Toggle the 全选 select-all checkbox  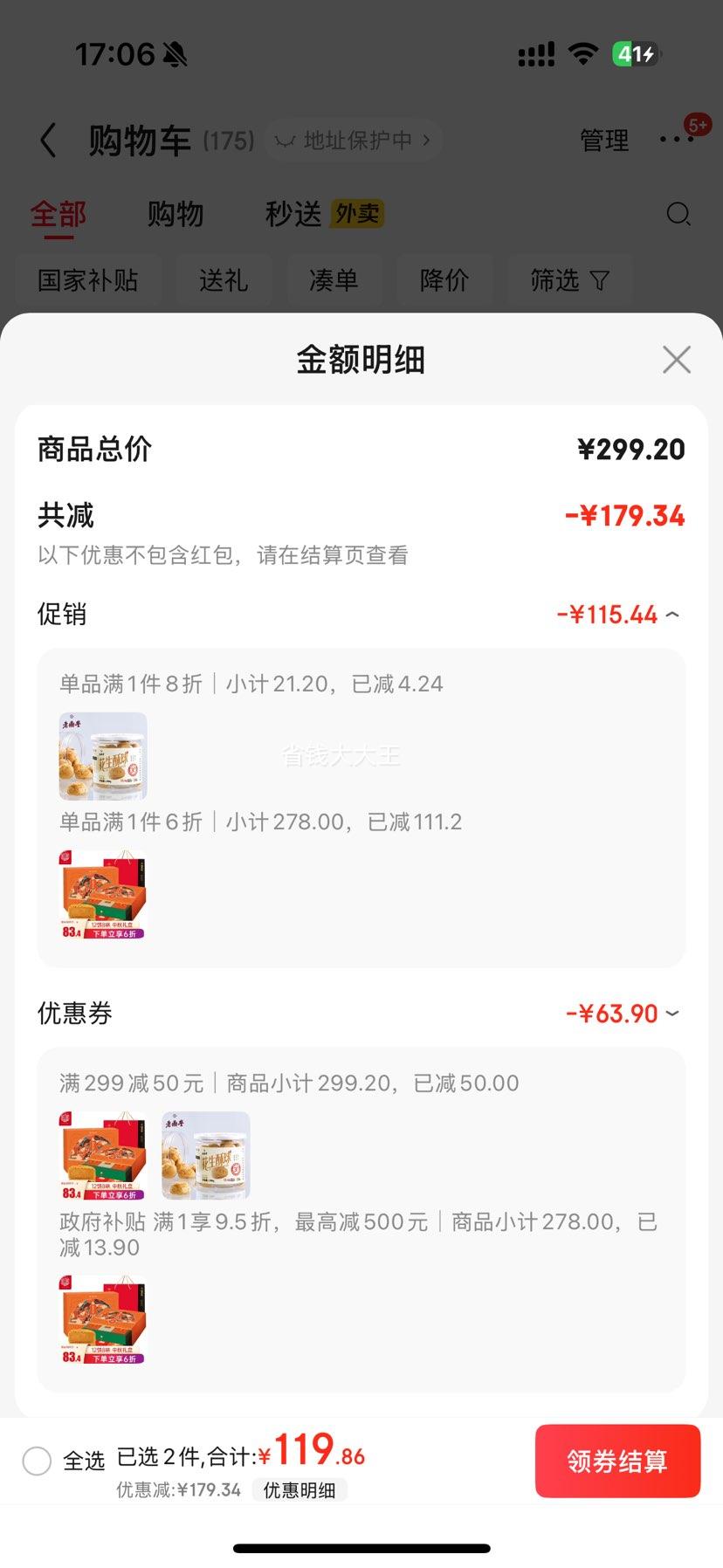tap(37, 1461)
